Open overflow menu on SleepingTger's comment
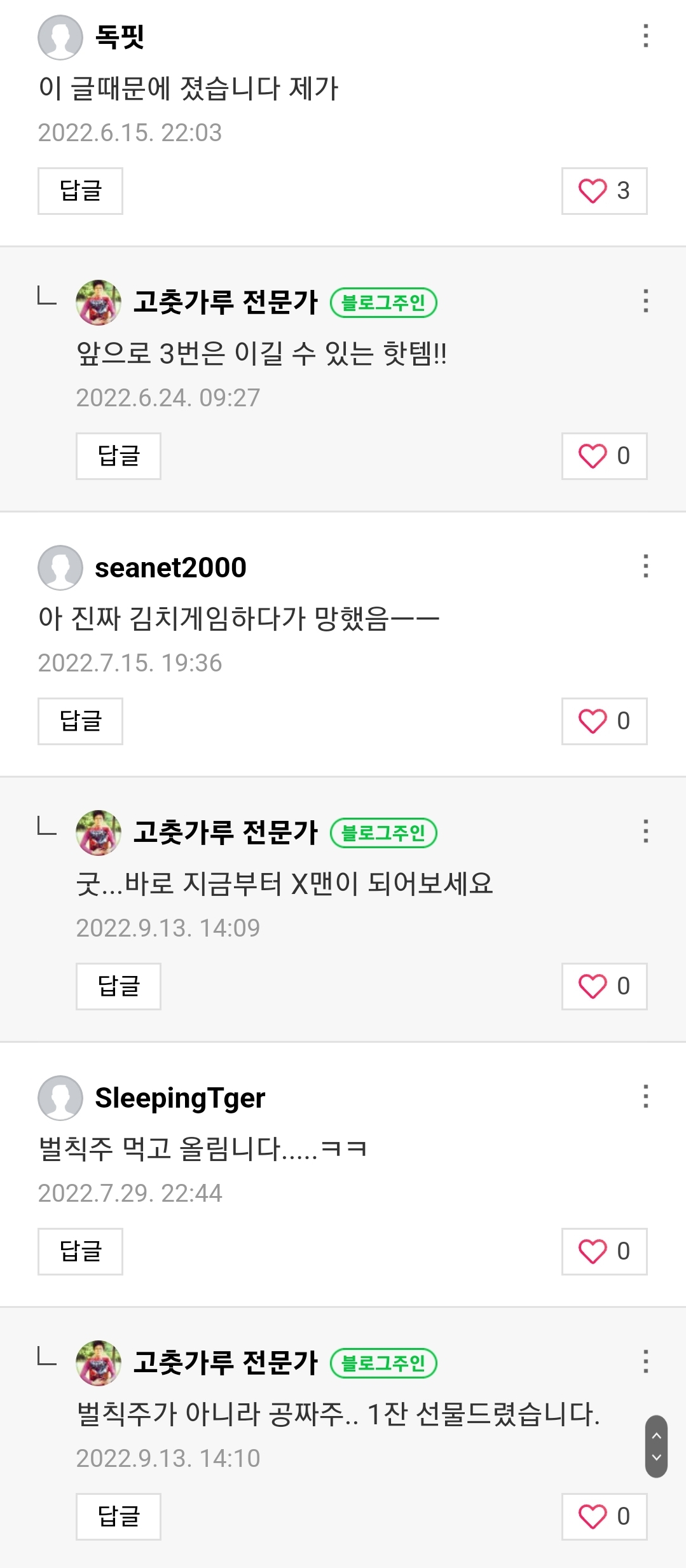The width and height of the screenshot is (686, 1568). pos(645,1096)
